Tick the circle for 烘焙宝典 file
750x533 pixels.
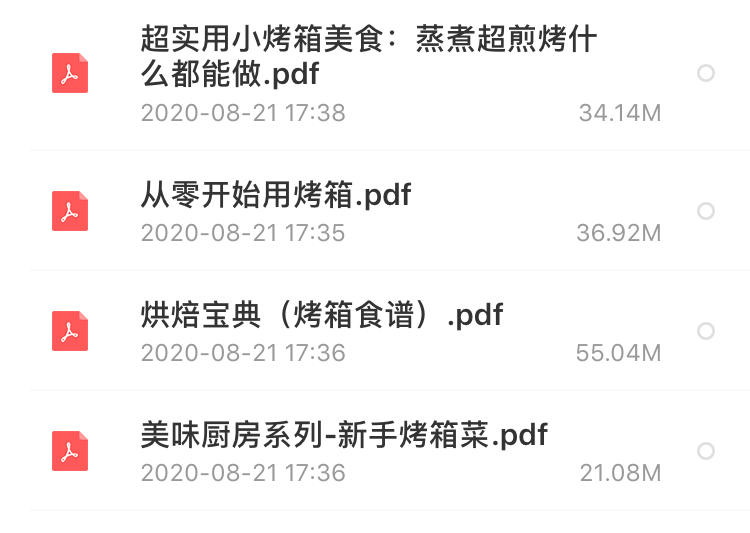pos(706,331)
